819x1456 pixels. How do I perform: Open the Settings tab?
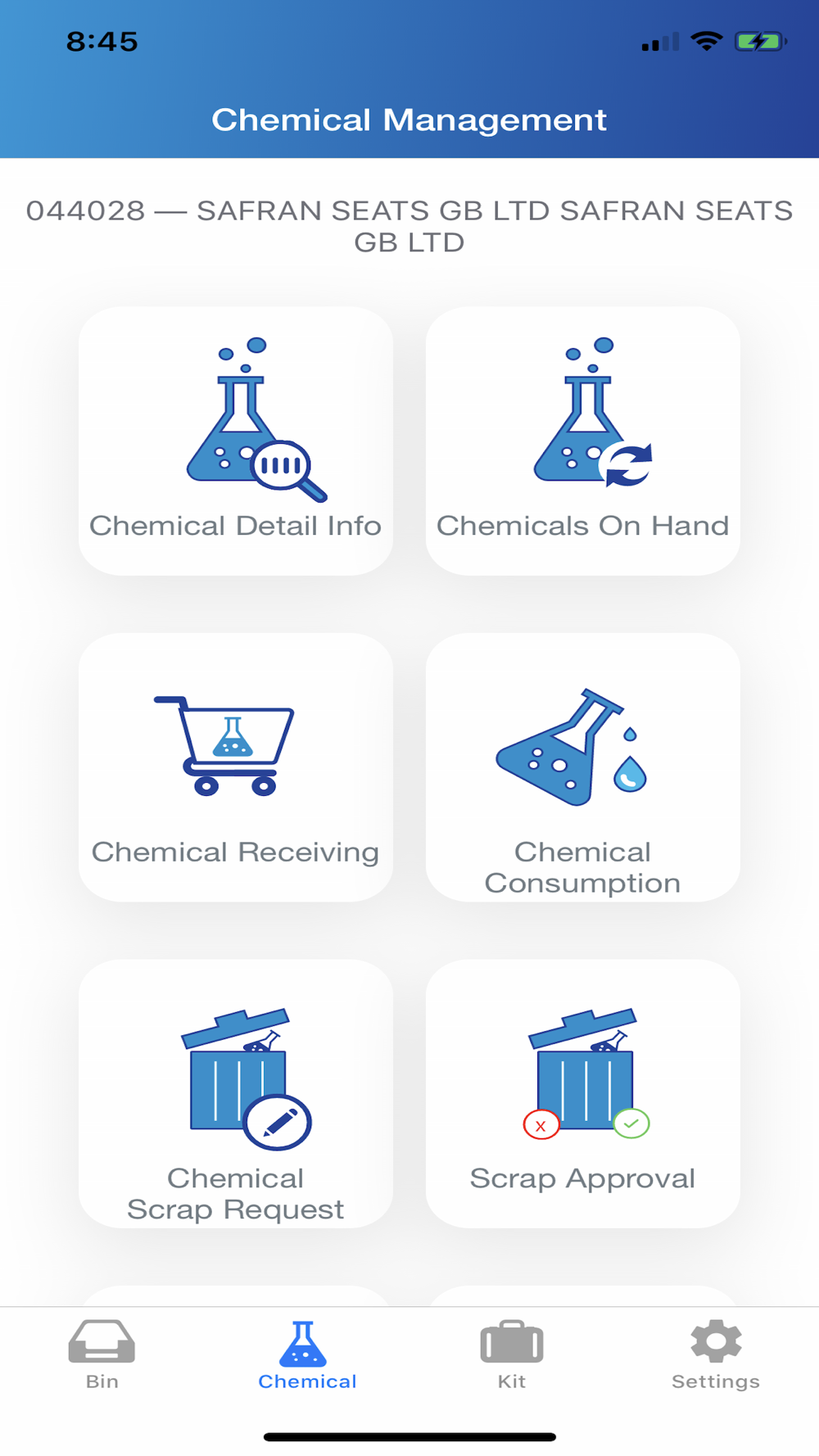[716, 1355]
